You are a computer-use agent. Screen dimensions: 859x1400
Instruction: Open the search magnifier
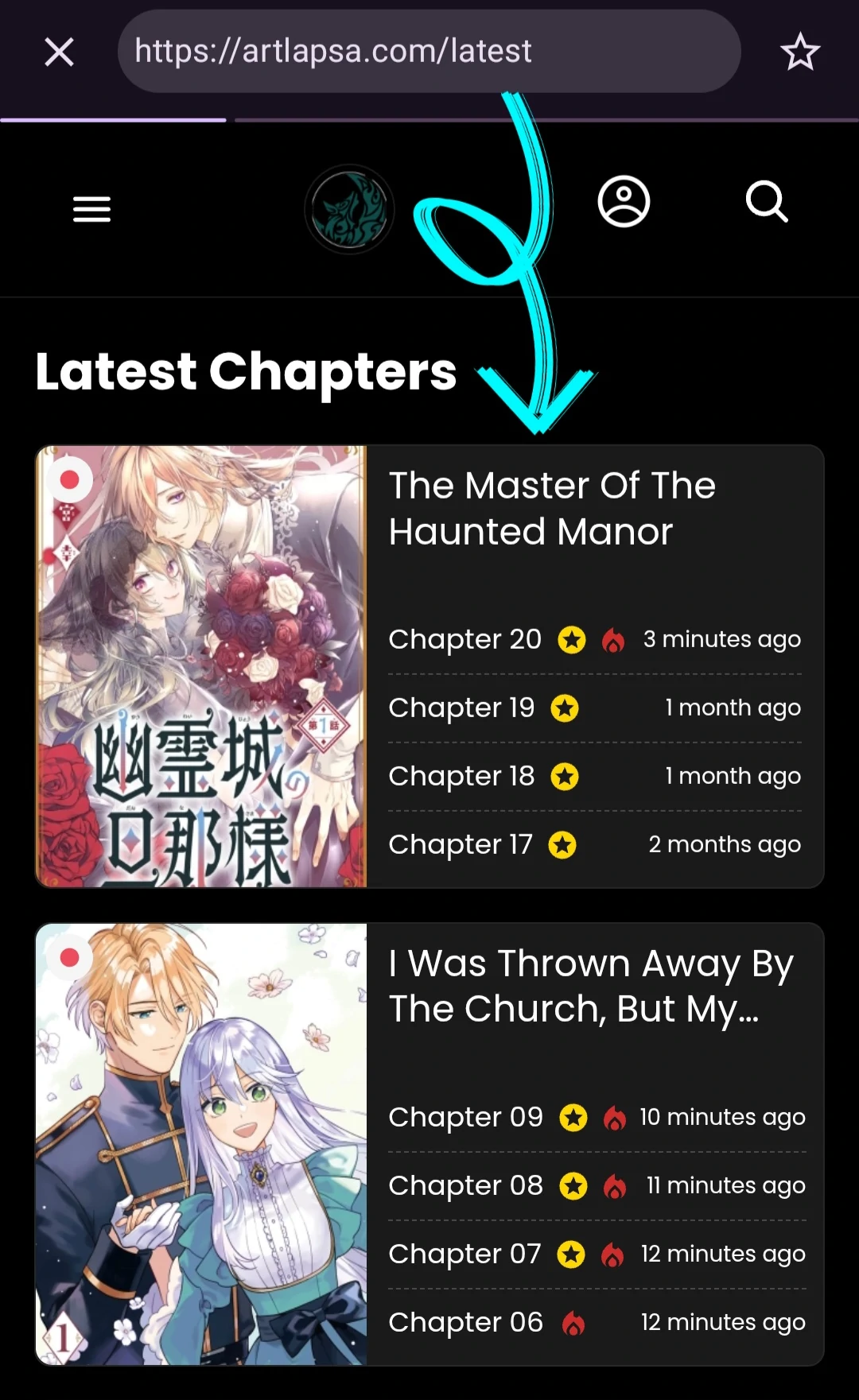(x=767, y=202)
